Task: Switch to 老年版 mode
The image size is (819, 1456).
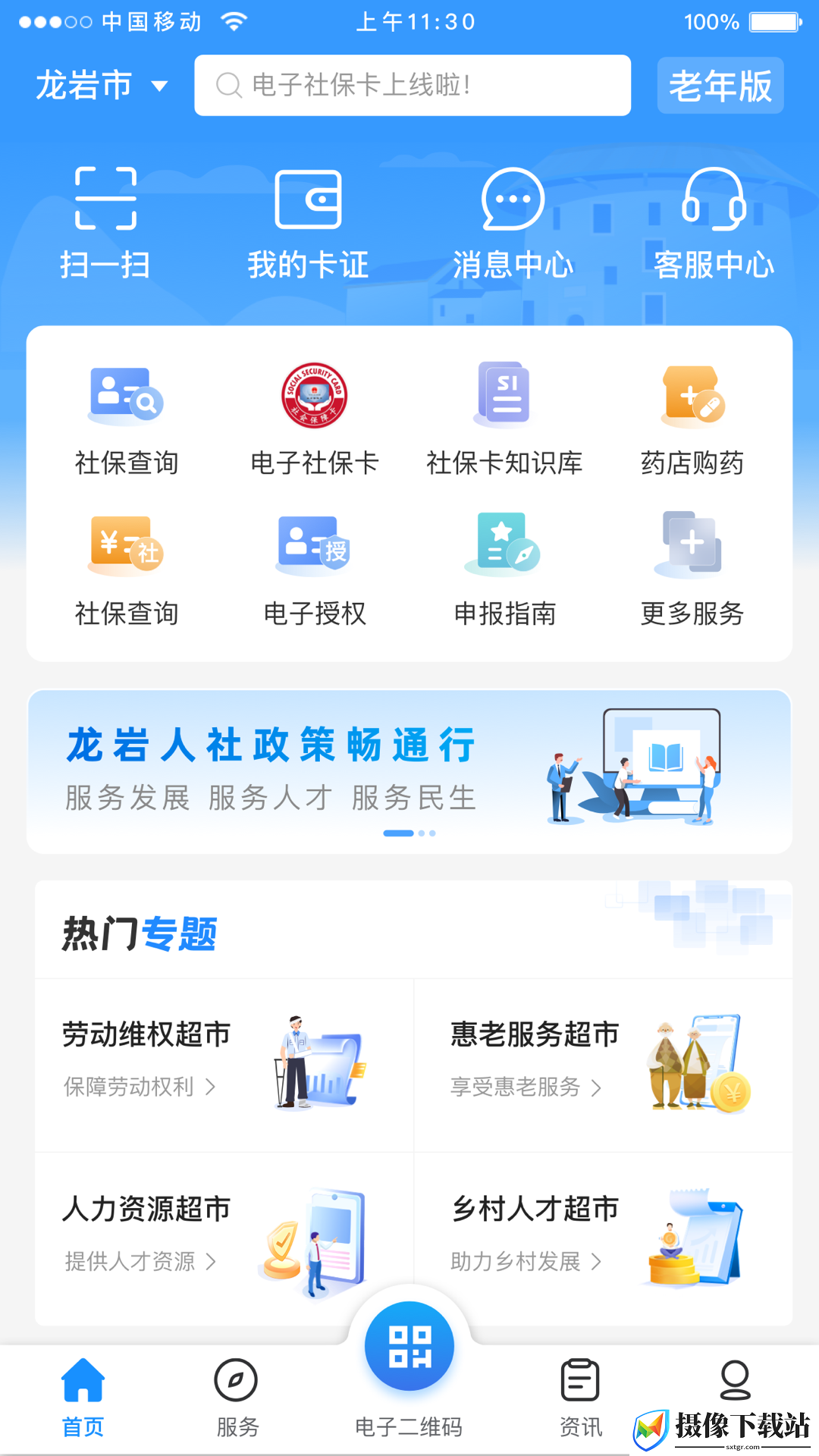Action: click(x=720, y=86)
